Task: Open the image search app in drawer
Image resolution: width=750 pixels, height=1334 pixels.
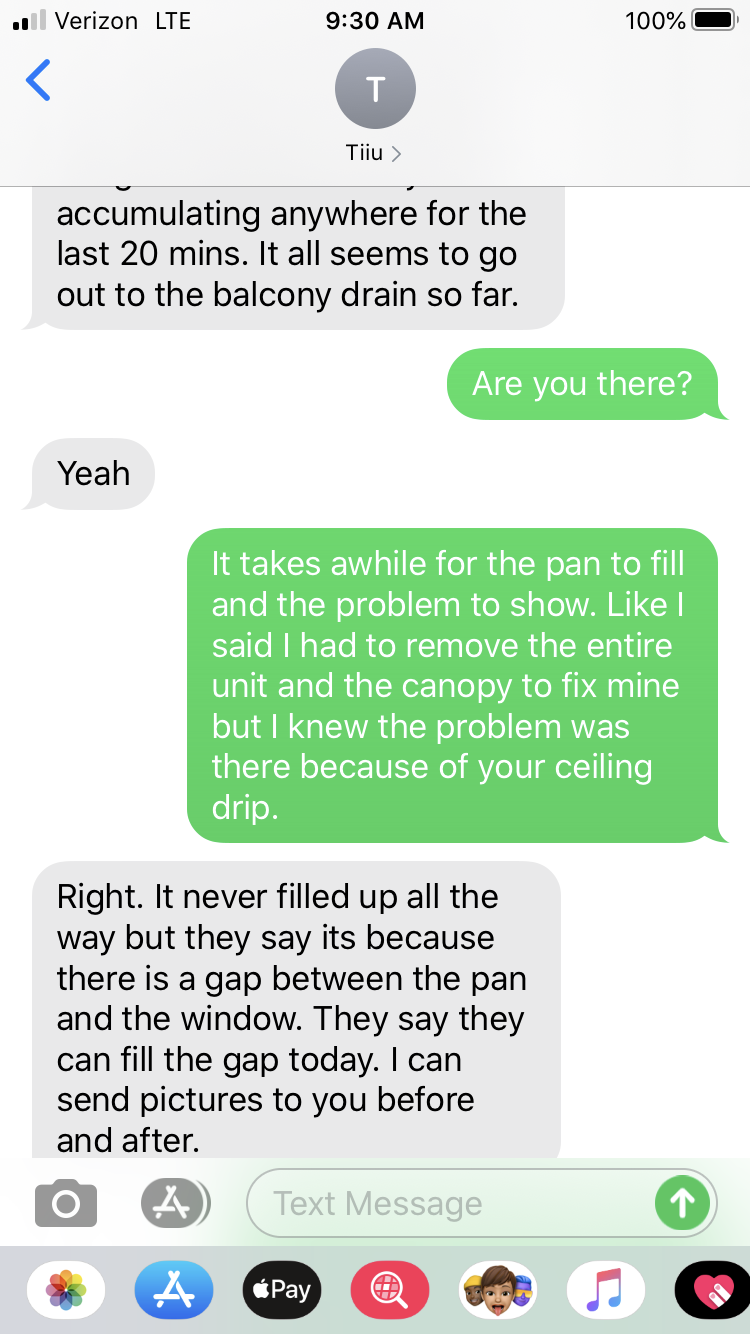Action: (x=390, y=1289)
